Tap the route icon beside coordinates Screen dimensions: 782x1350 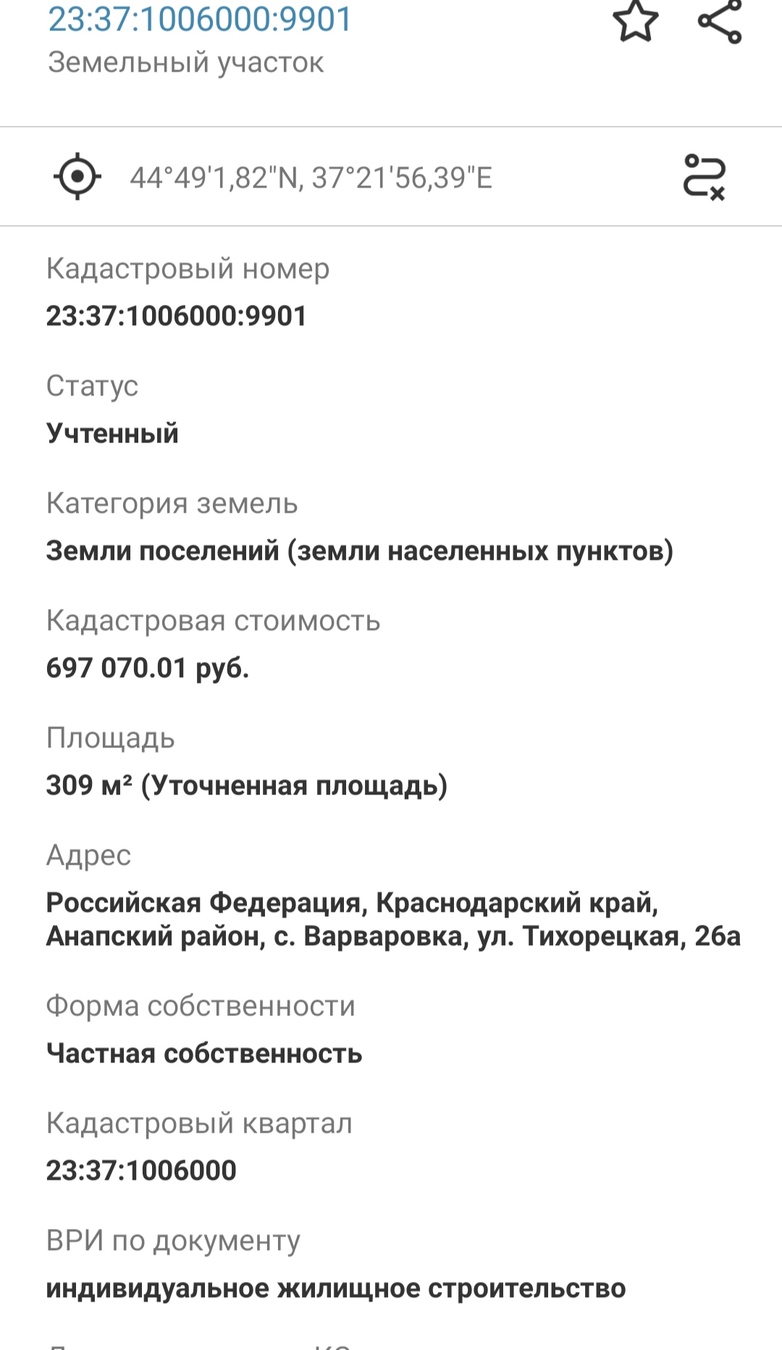point(704,177)
